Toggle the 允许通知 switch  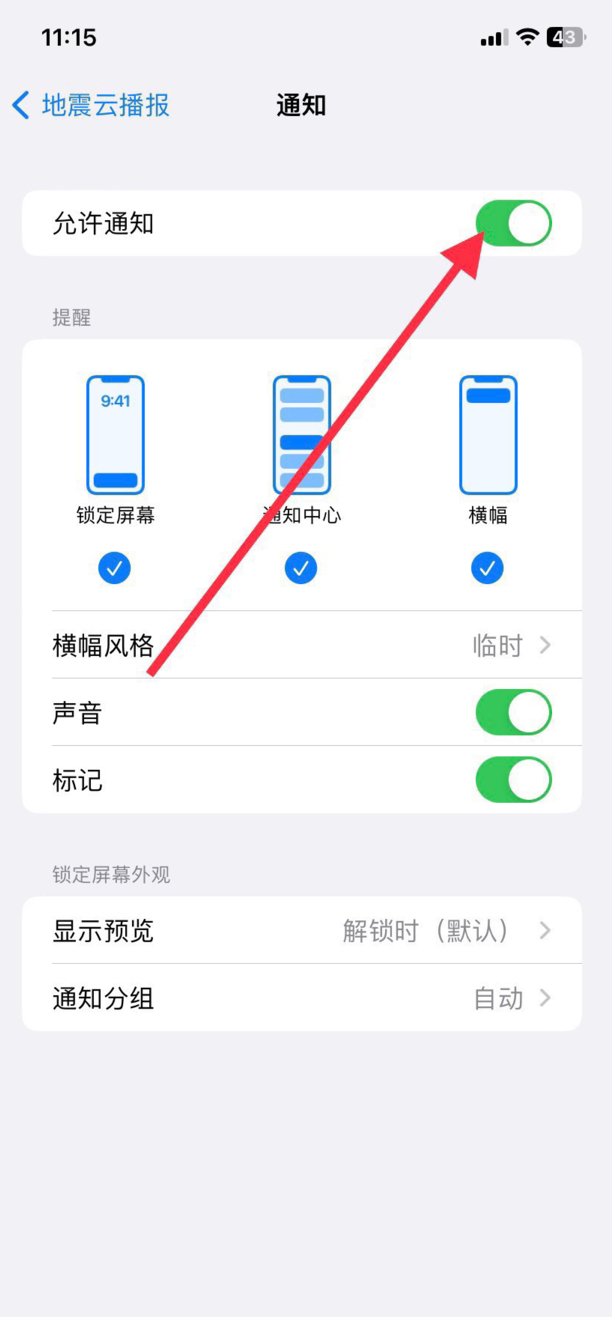513,223
